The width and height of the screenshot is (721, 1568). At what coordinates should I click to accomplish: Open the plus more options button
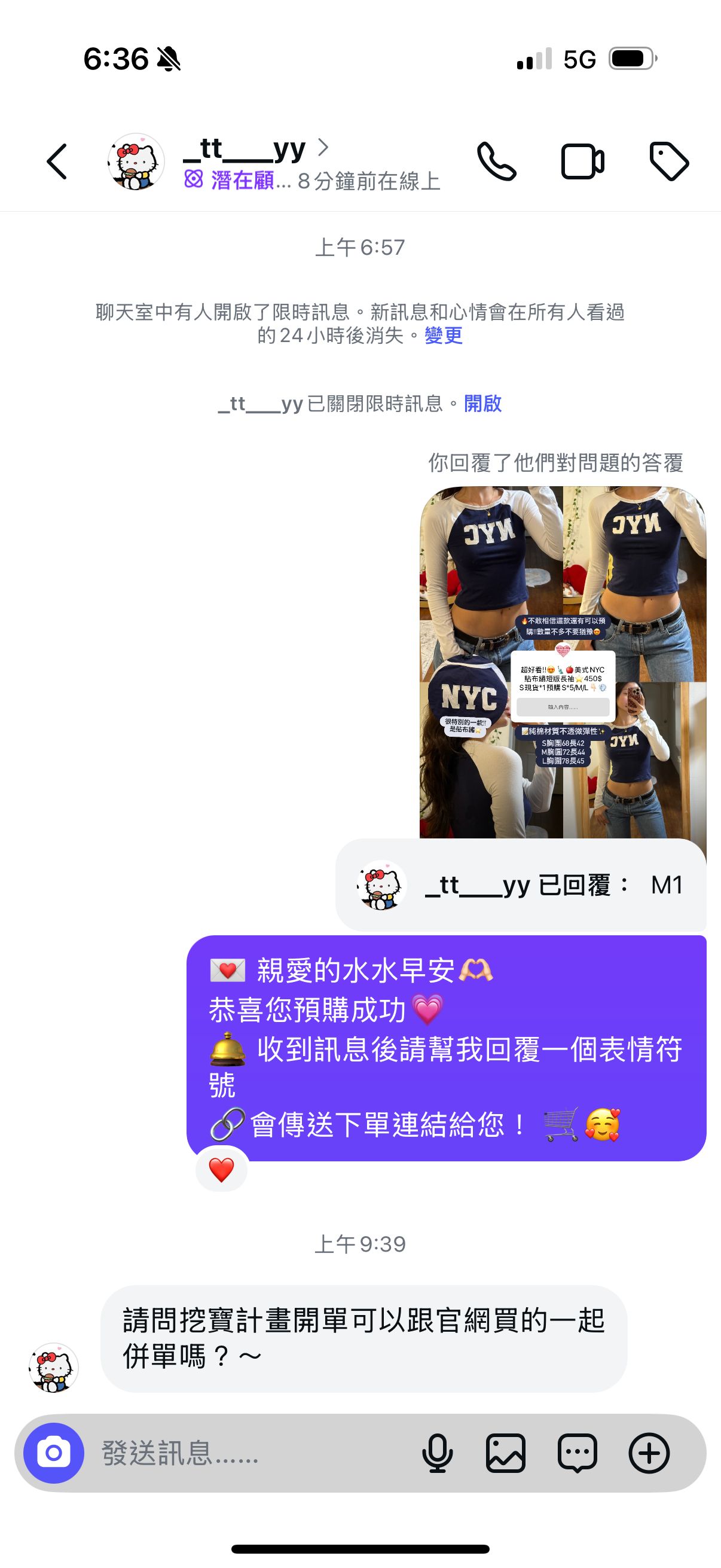[x=649, y=1454]
